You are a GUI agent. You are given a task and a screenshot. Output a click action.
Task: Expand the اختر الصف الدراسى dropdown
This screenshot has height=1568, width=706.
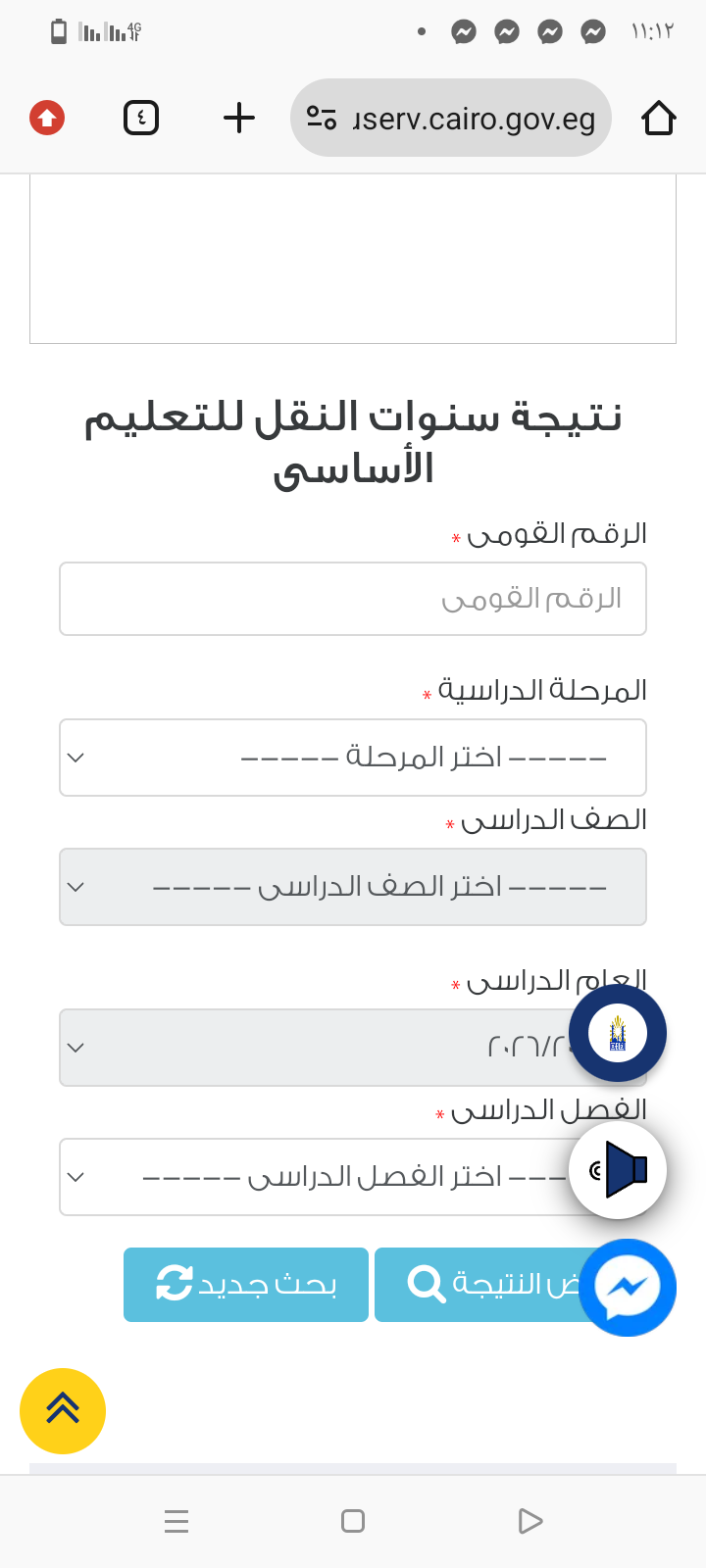(x=353, y=887)
